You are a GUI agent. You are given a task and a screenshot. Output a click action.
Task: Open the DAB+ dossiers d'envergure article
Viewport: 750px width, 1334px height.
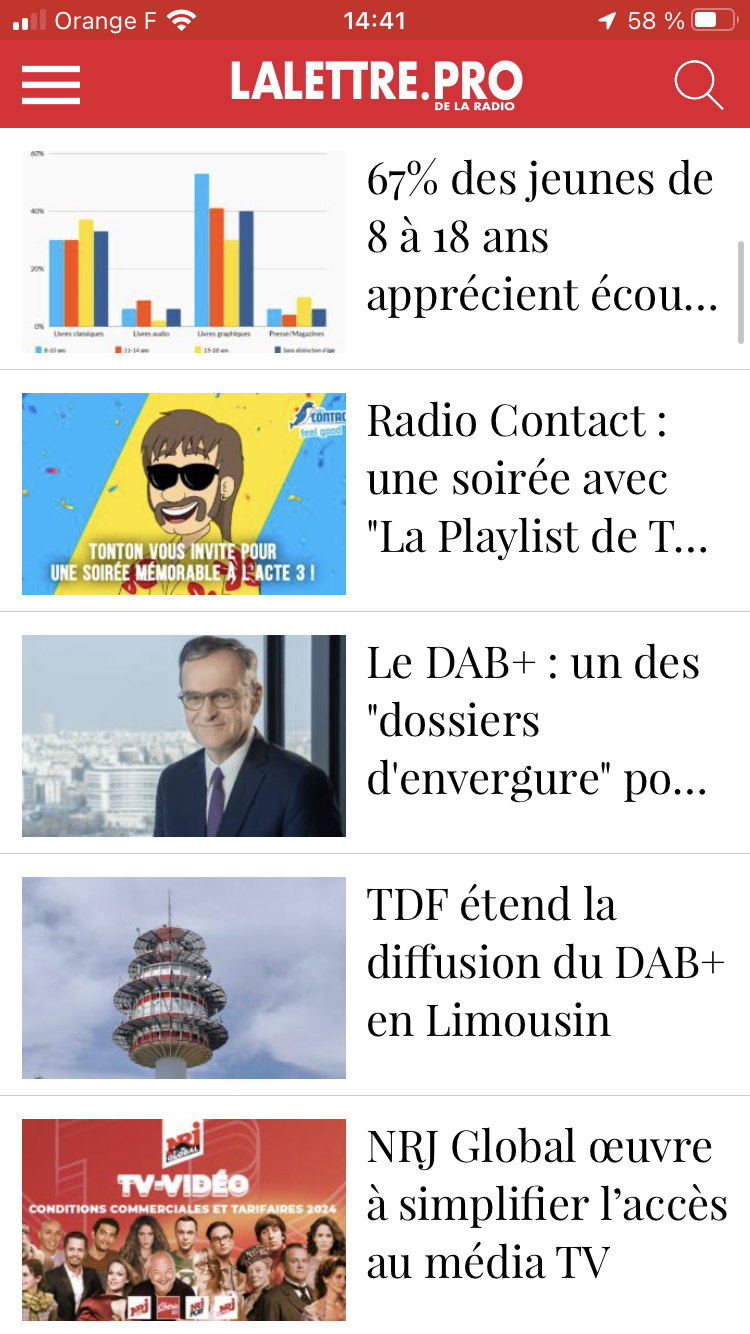coord(540,722)
